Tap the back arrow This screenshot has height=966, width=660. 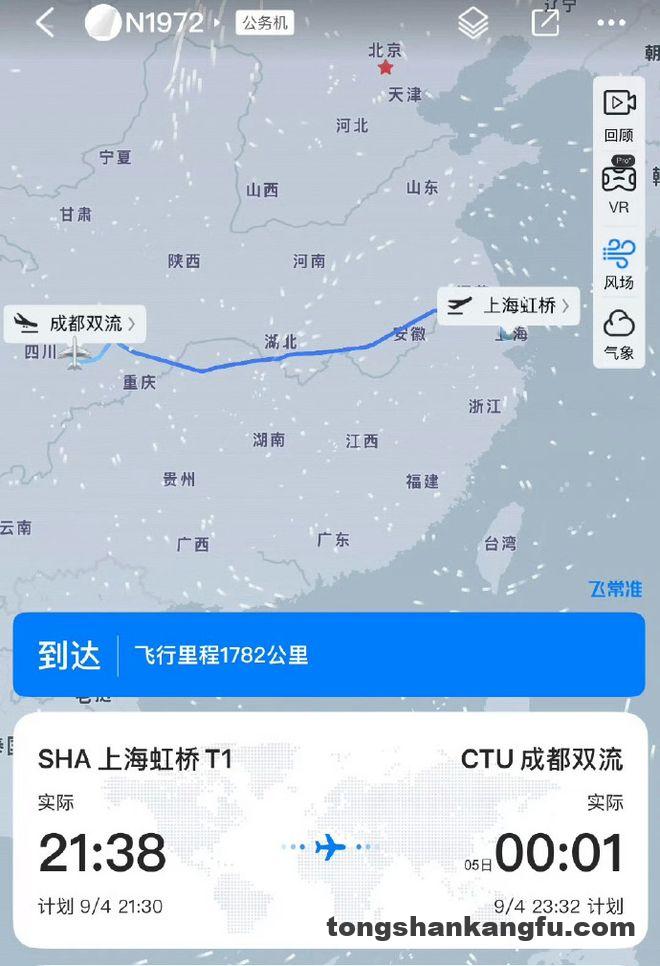[x=44, y=23]
